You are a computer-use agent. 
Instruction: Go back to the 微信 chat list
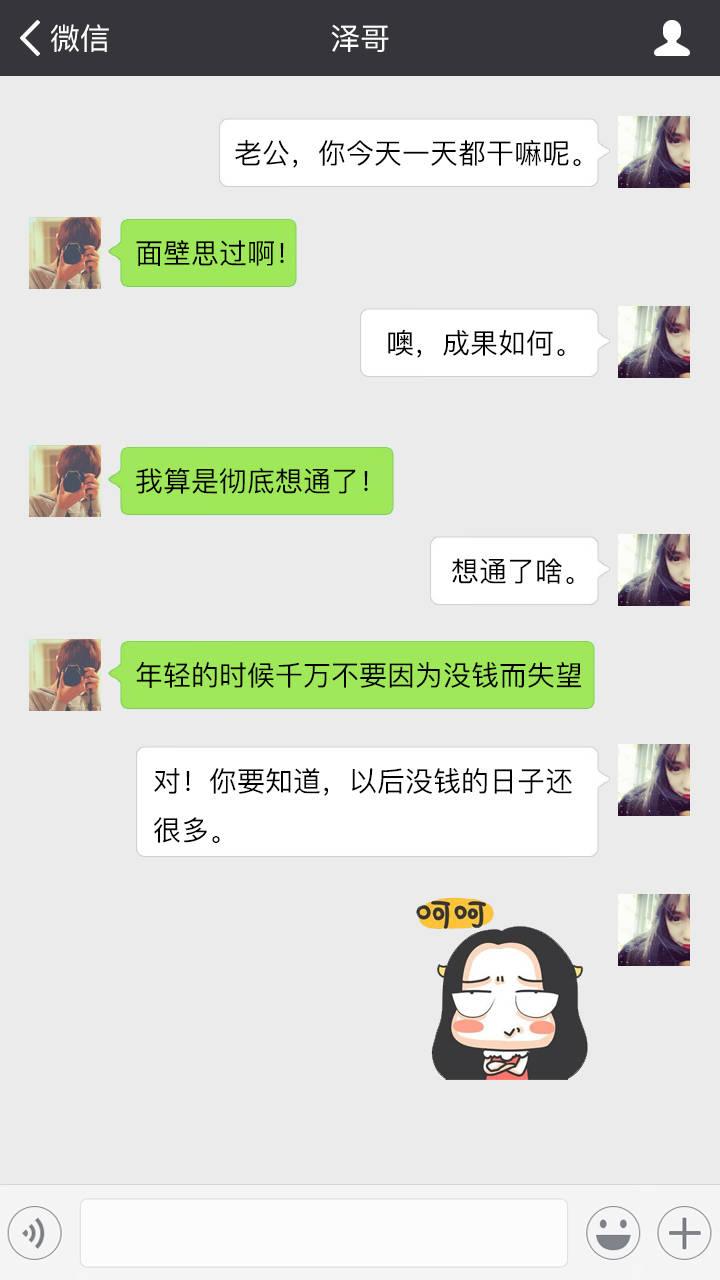coord(62,38)
